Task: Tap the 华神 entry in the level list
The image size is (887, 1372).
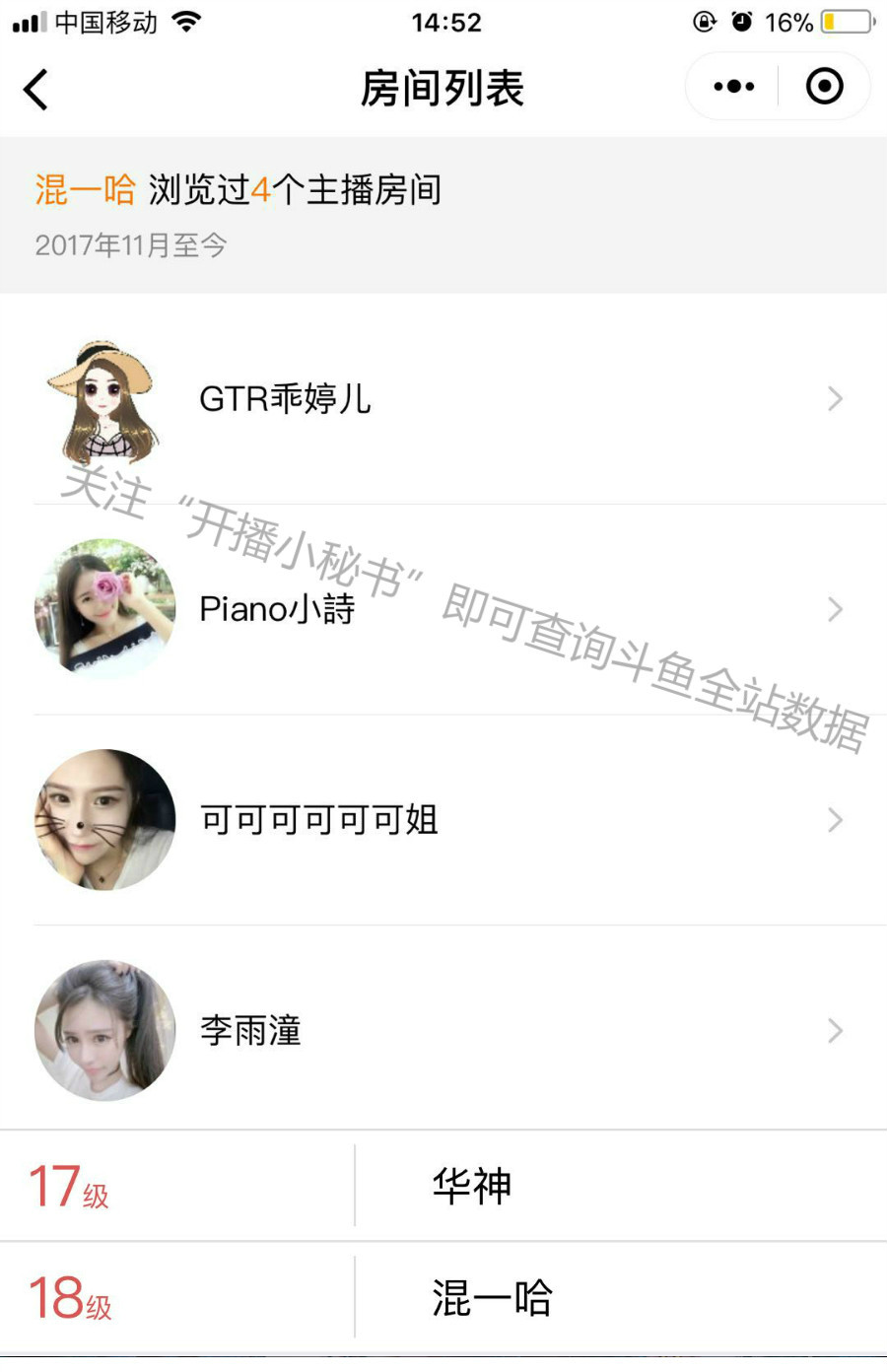Action: (473, 1188)
